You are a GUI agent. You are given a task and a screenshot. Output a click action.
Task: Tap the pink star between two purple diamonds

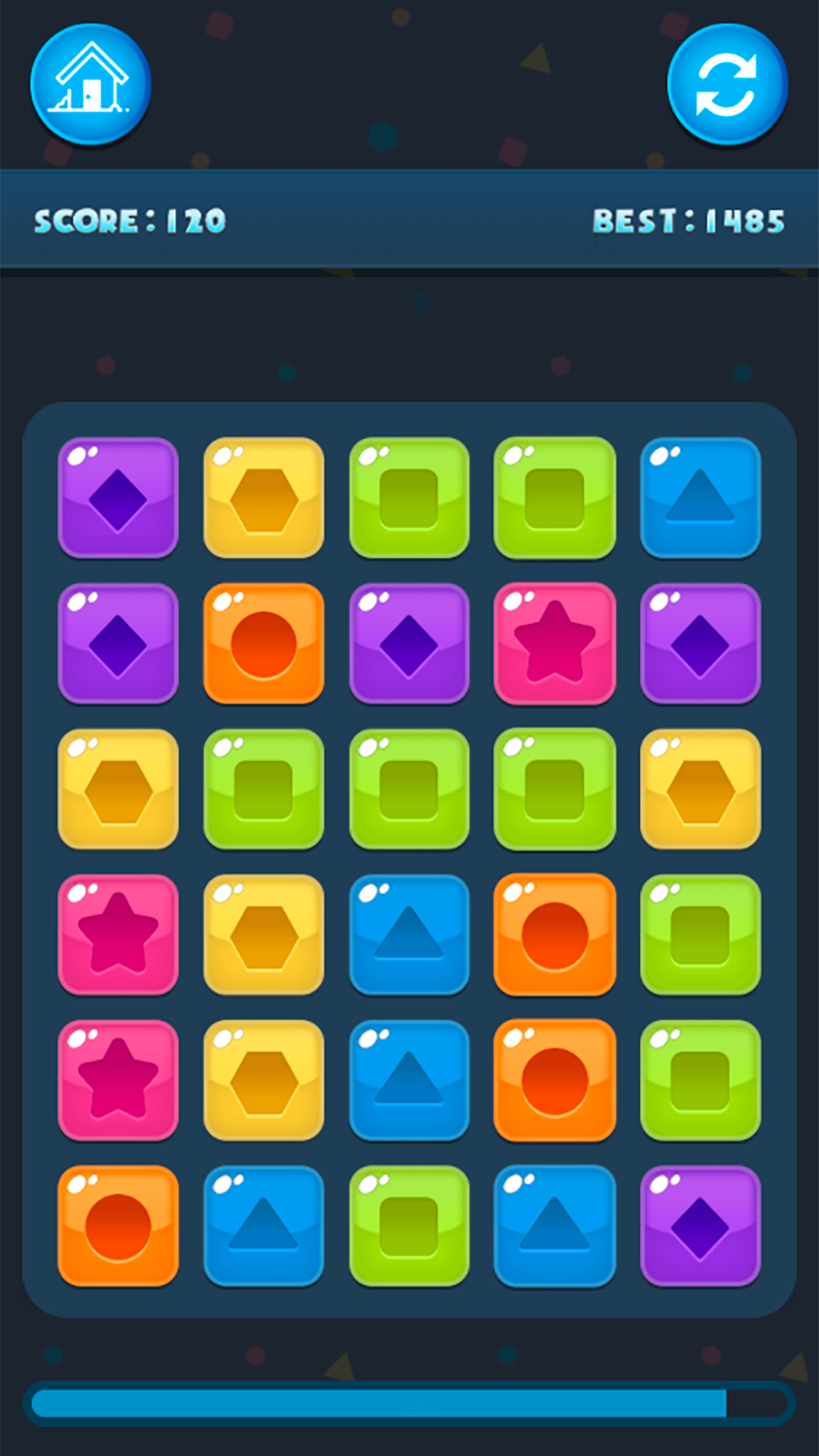[554, 643]
